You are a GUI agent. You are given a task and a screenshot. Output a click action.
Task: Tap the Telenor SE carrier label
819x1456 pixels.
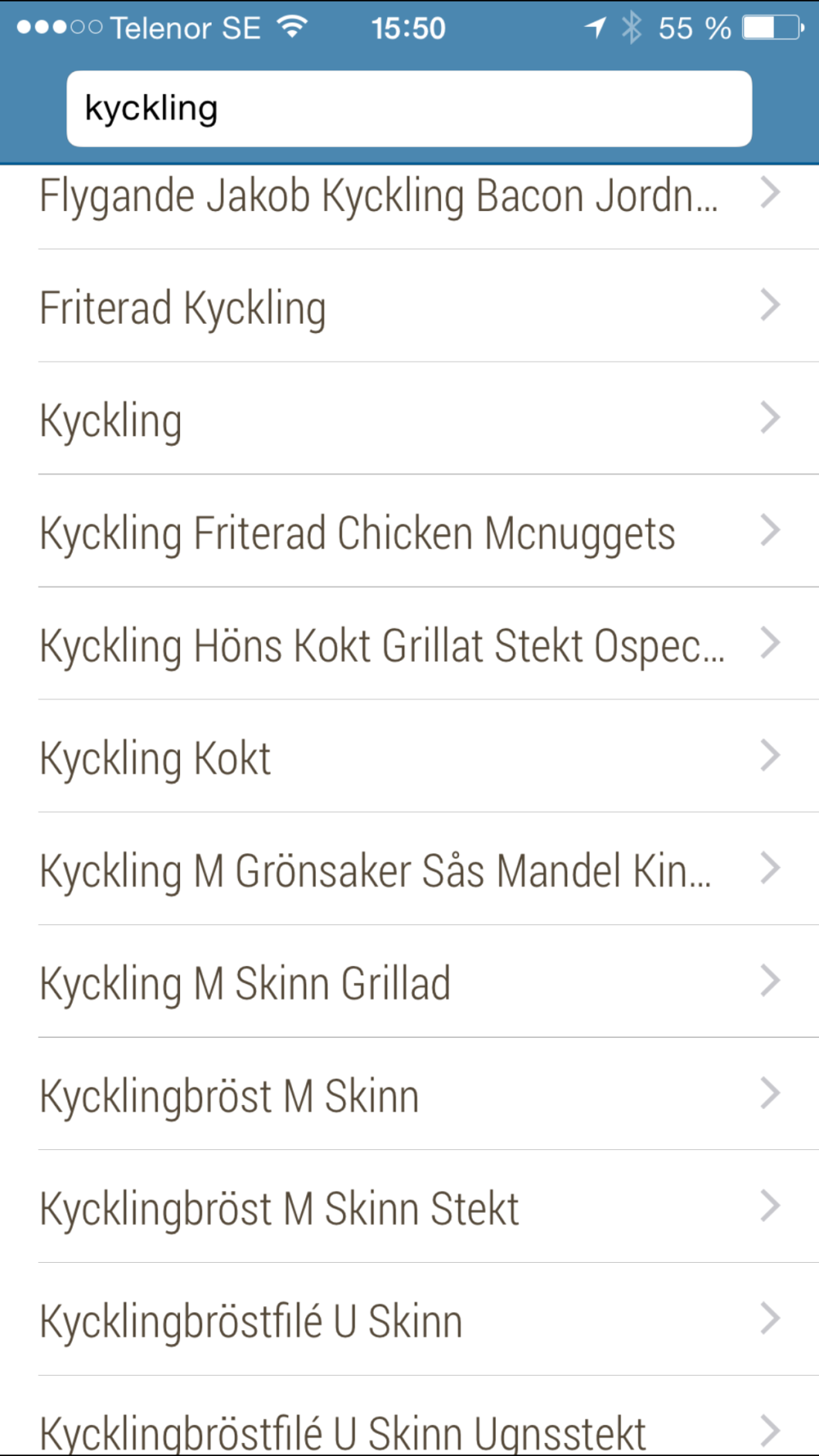pos(184,28)
